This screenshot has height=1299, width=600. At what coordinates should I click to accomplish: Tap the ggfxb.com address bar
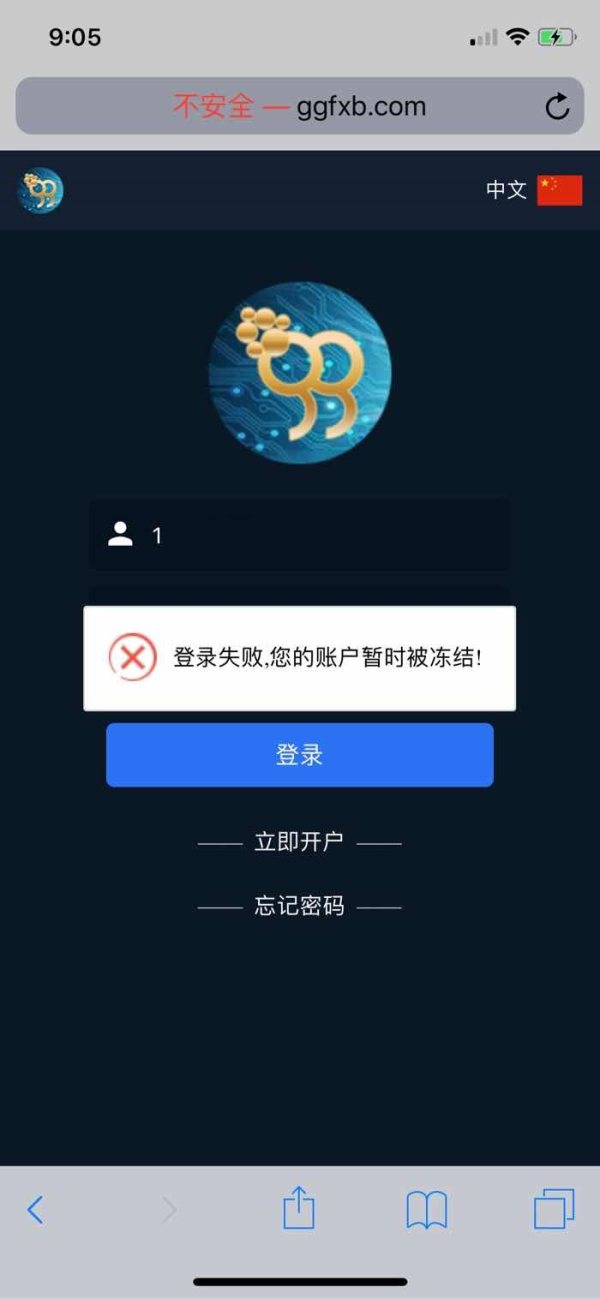[x=300, y=106]
